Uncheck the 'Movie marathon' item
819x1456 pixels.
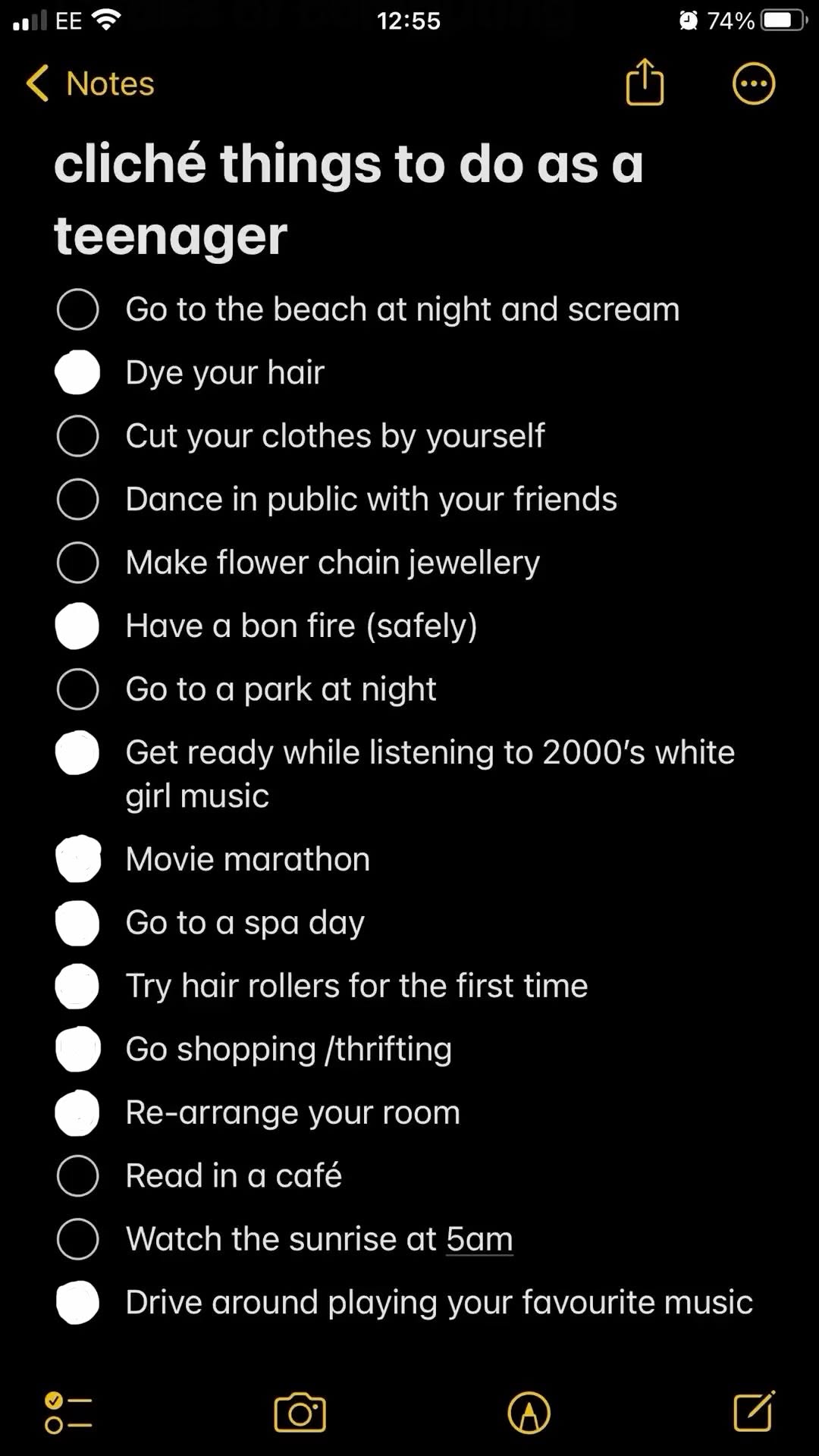77,859
